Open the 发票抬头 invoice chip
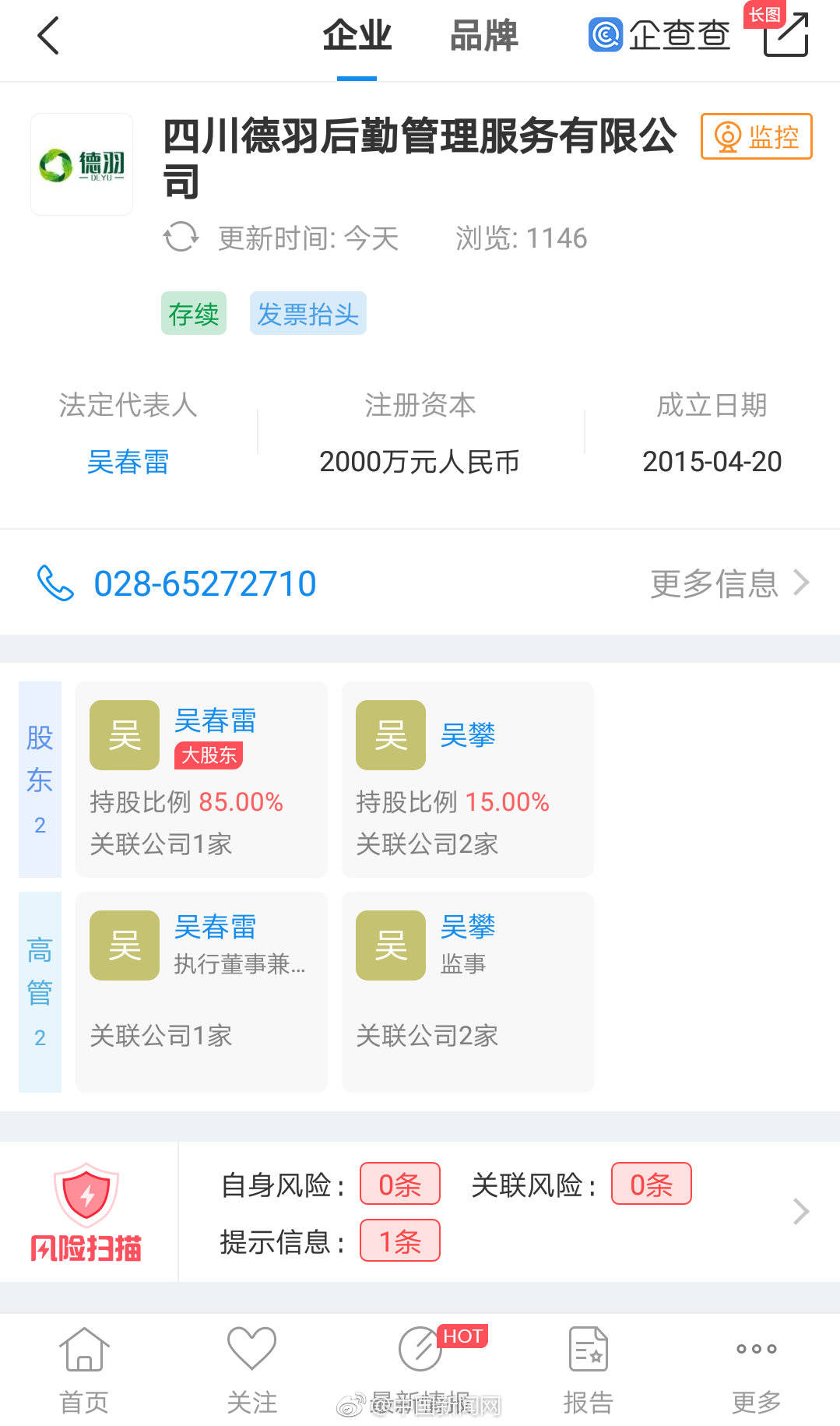Screen dimensions: 840x1426 (308, 314)
